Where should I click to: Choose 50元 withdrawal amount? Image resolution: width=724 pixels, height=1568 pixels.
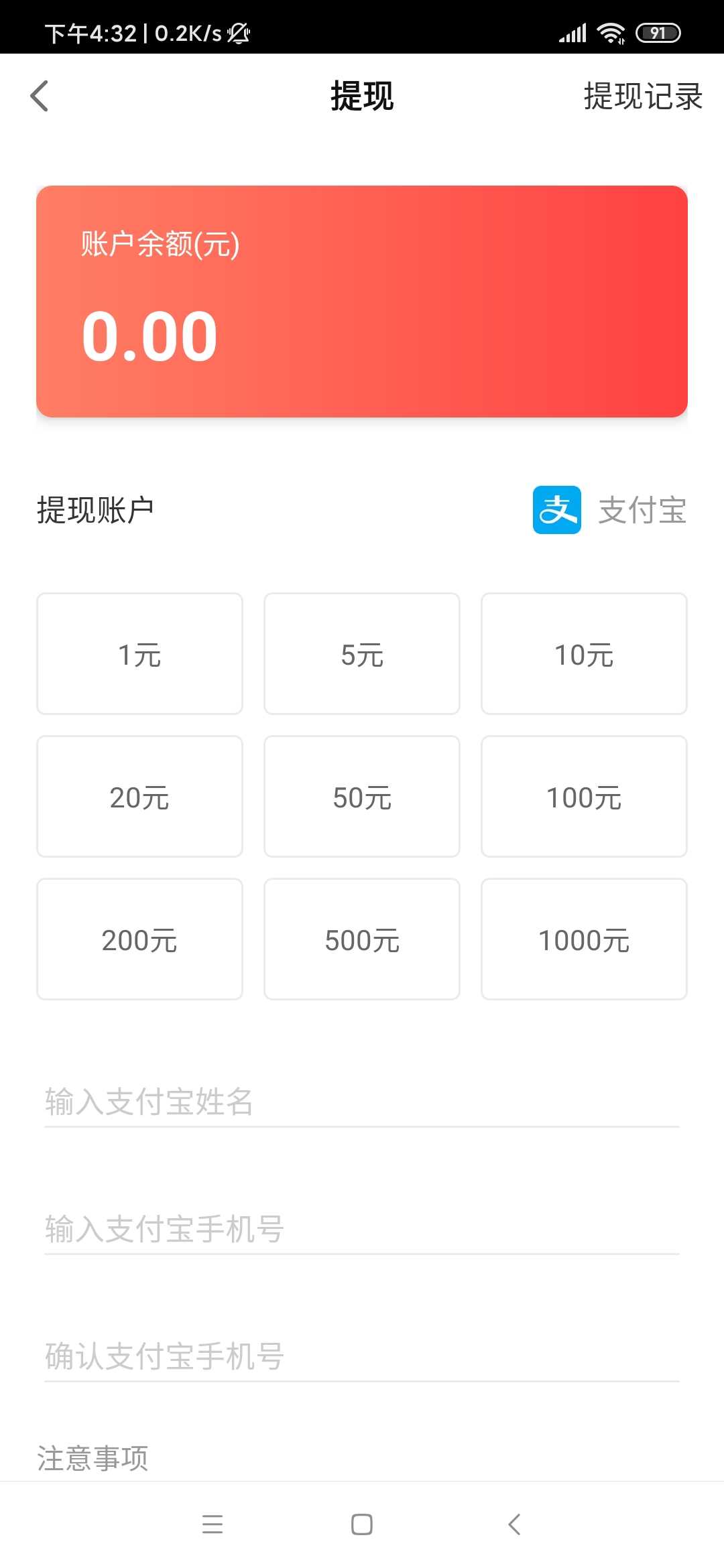362,796
